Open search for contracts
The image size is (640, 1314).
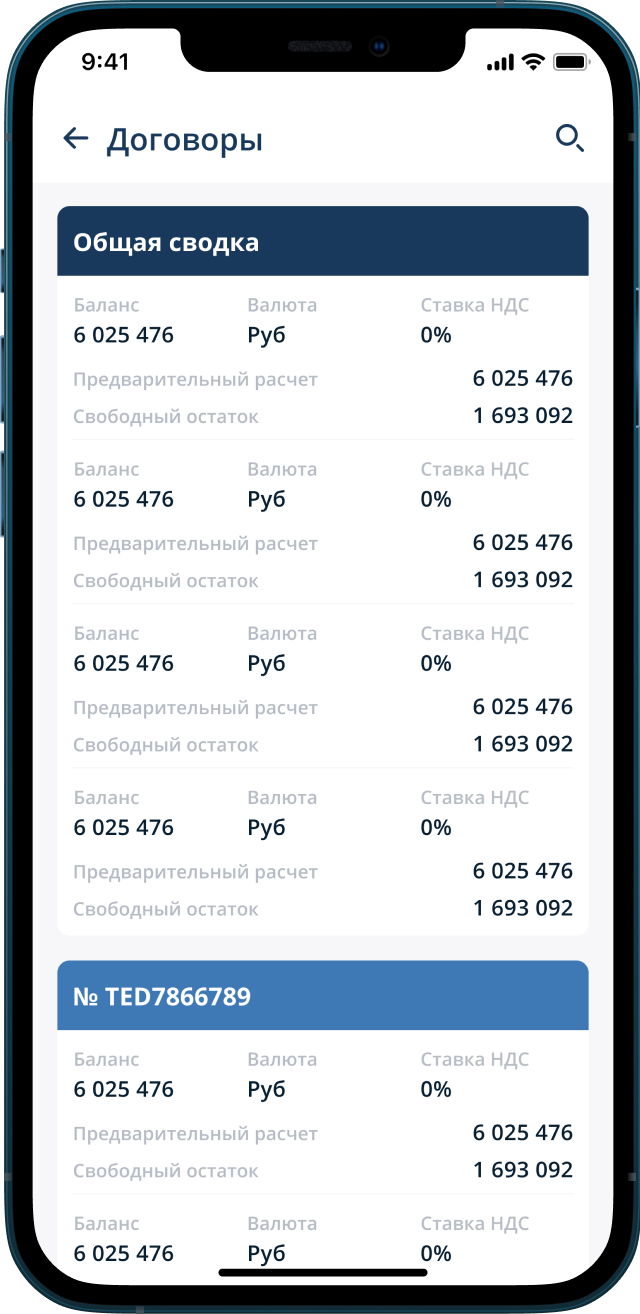click(569, 139)
